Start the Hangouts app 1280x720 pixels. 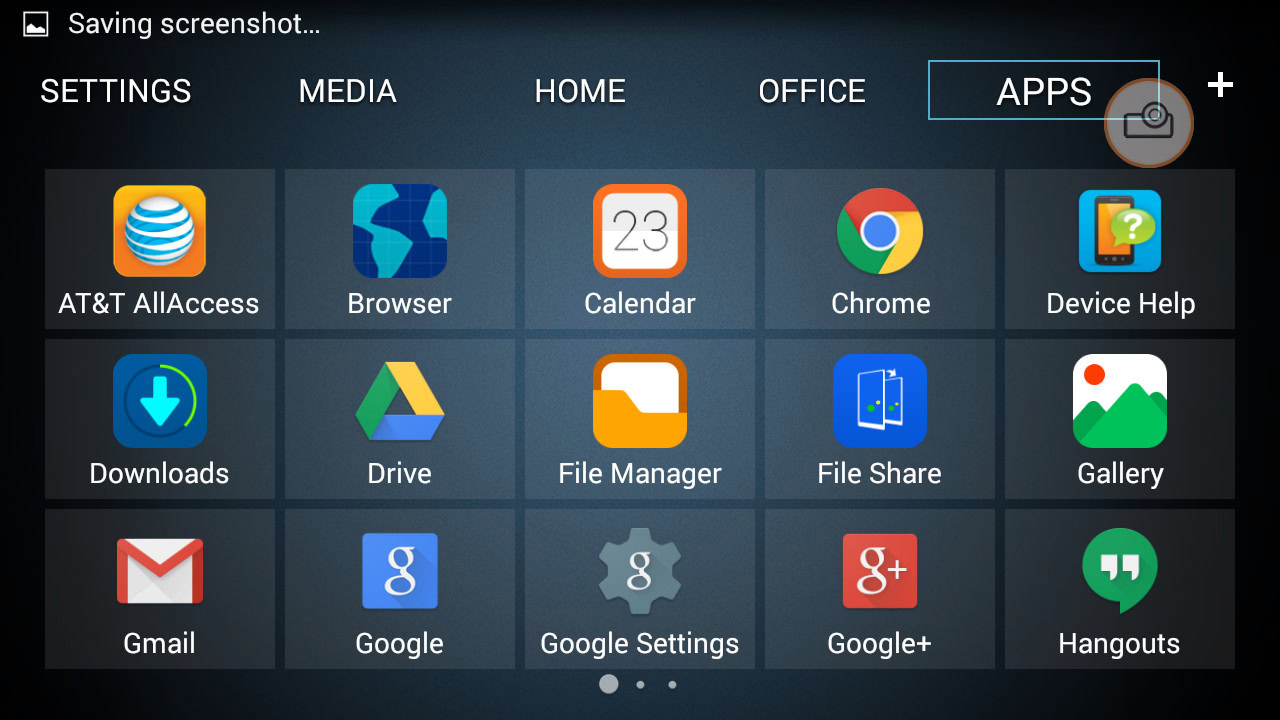[x=1120, y=589]
